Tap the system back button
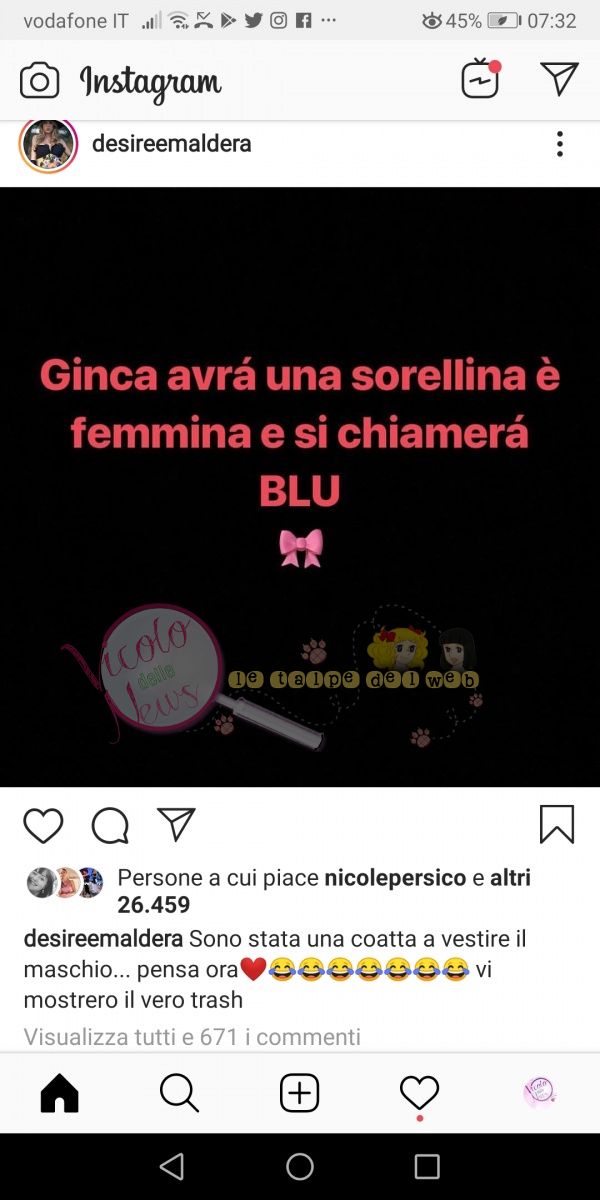 pos(172,1166)
